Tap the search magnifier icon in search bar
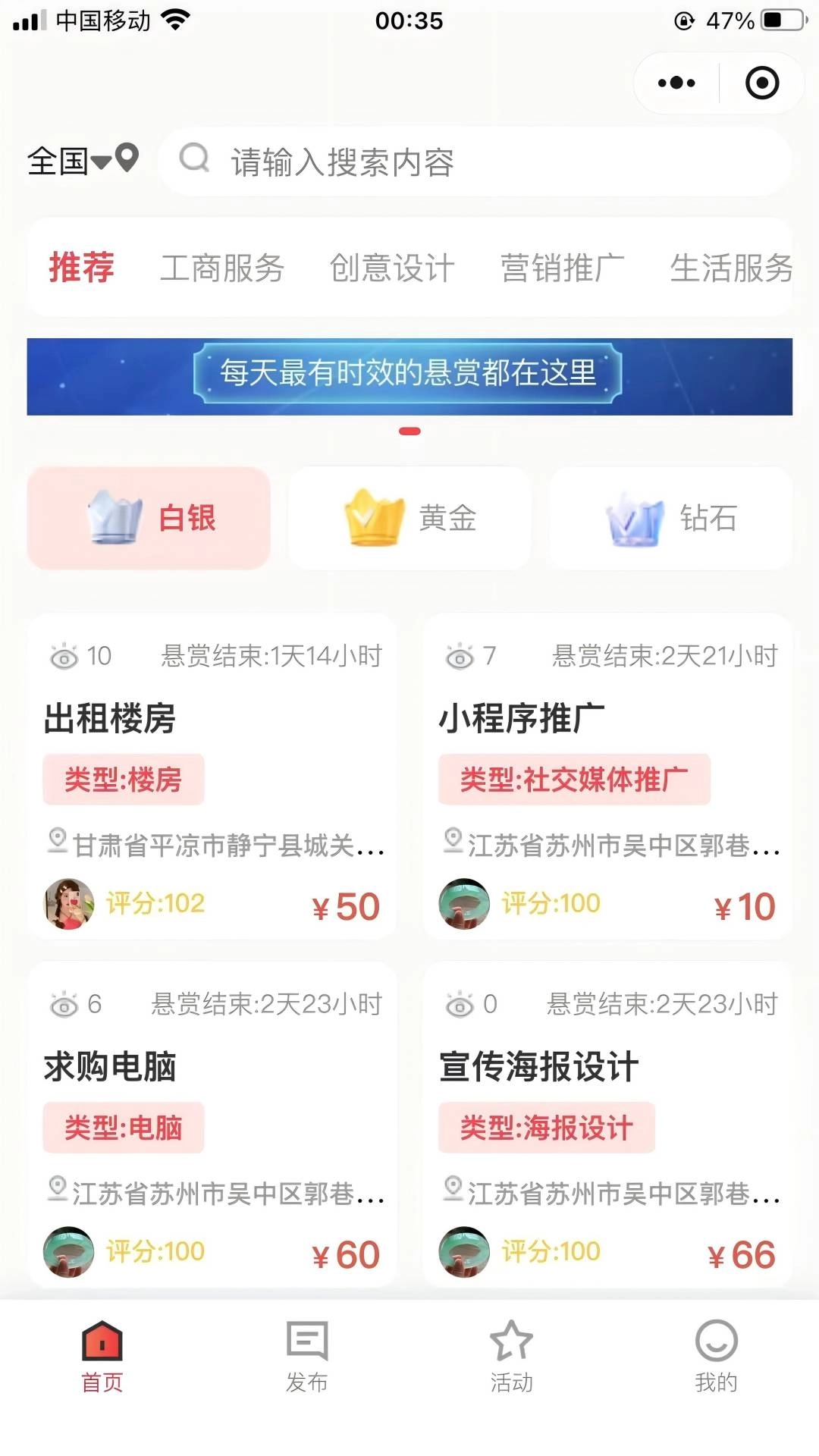 tap(195, 160)
